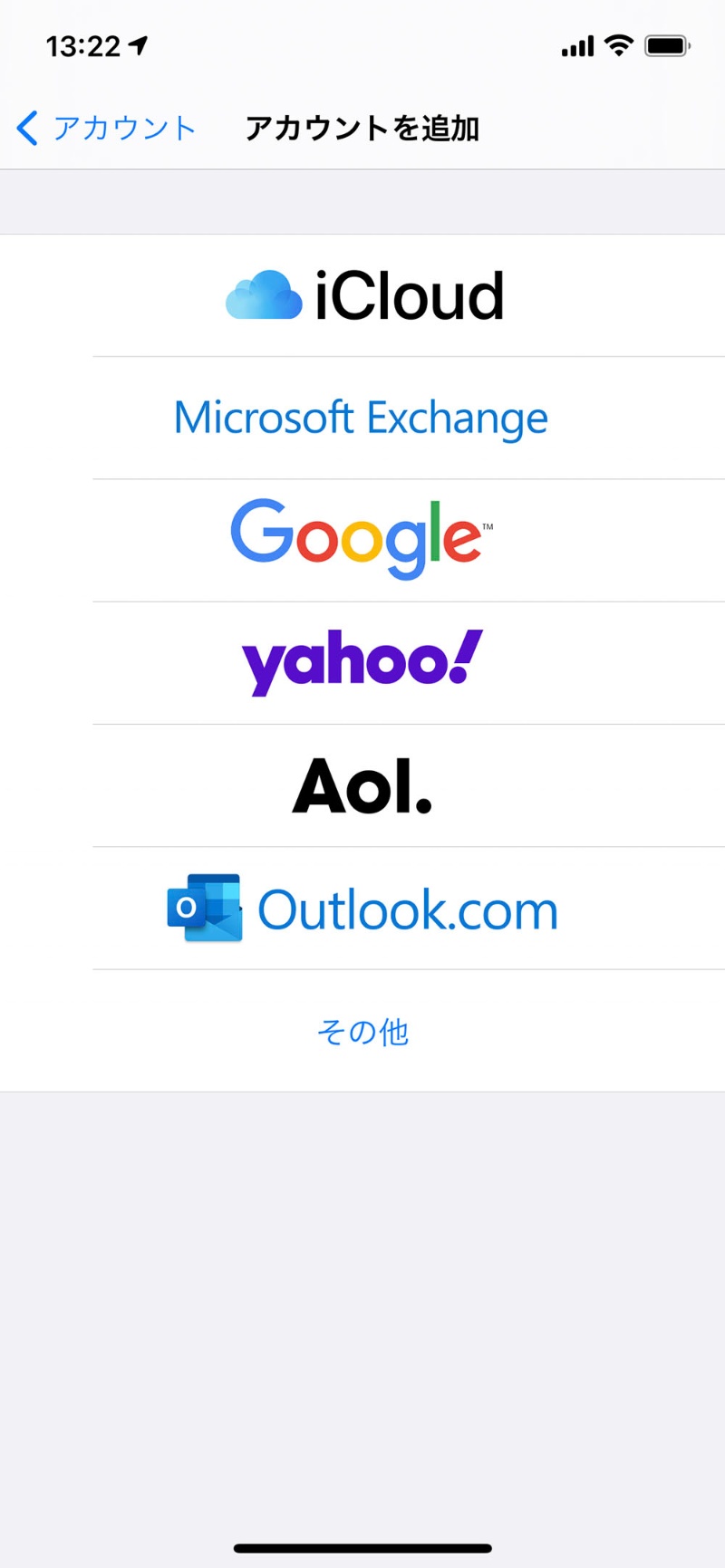Choose iCloud as the account type
The image size is (725, 1568).
[362, 293]
